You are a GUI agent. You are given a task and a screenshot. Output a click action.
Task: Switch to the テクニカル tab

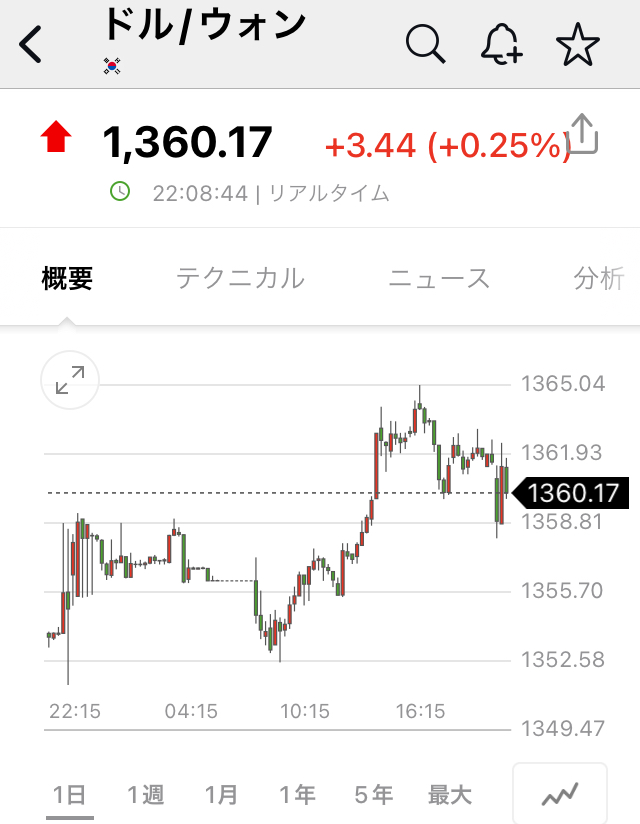coord(240,278)
